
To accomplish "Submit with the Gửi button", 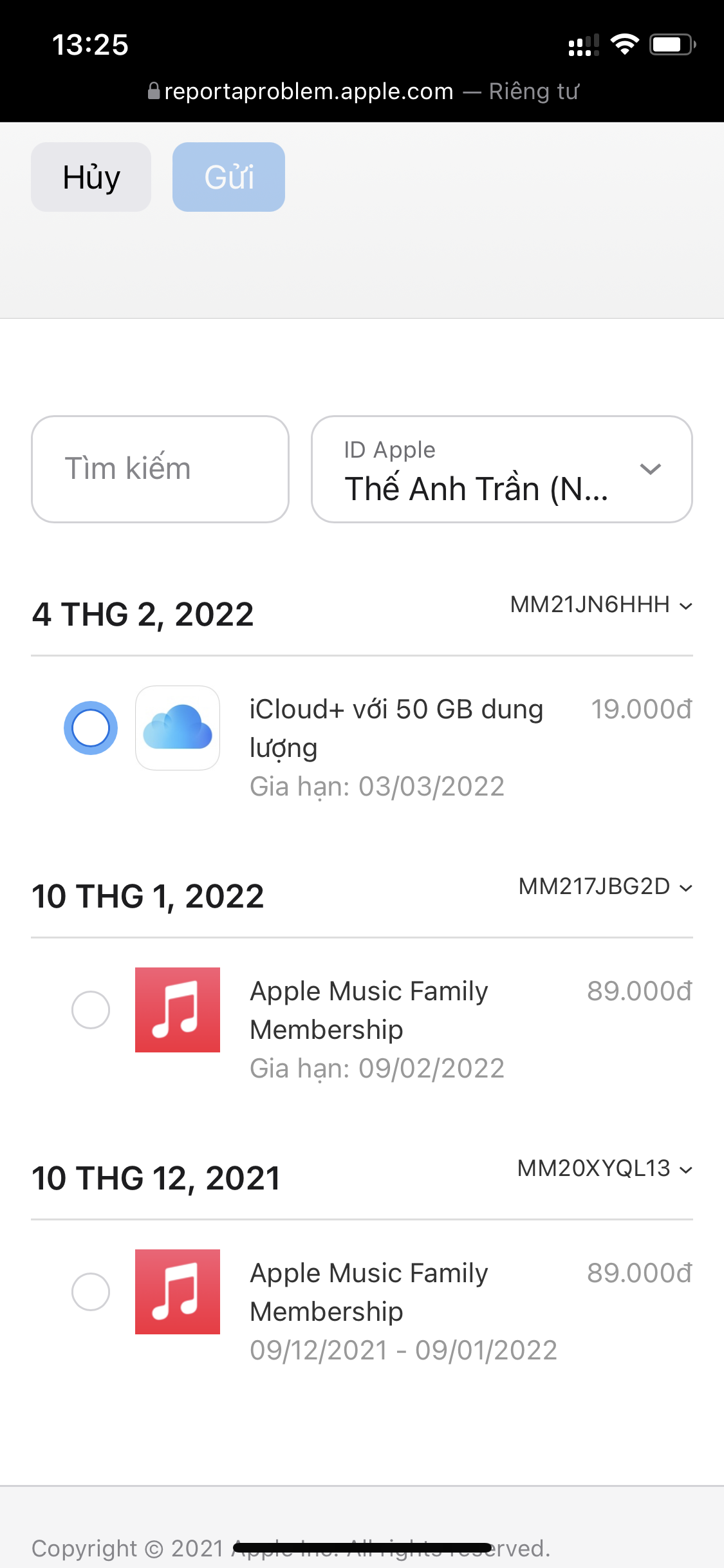I will click(x=228, y=177).
